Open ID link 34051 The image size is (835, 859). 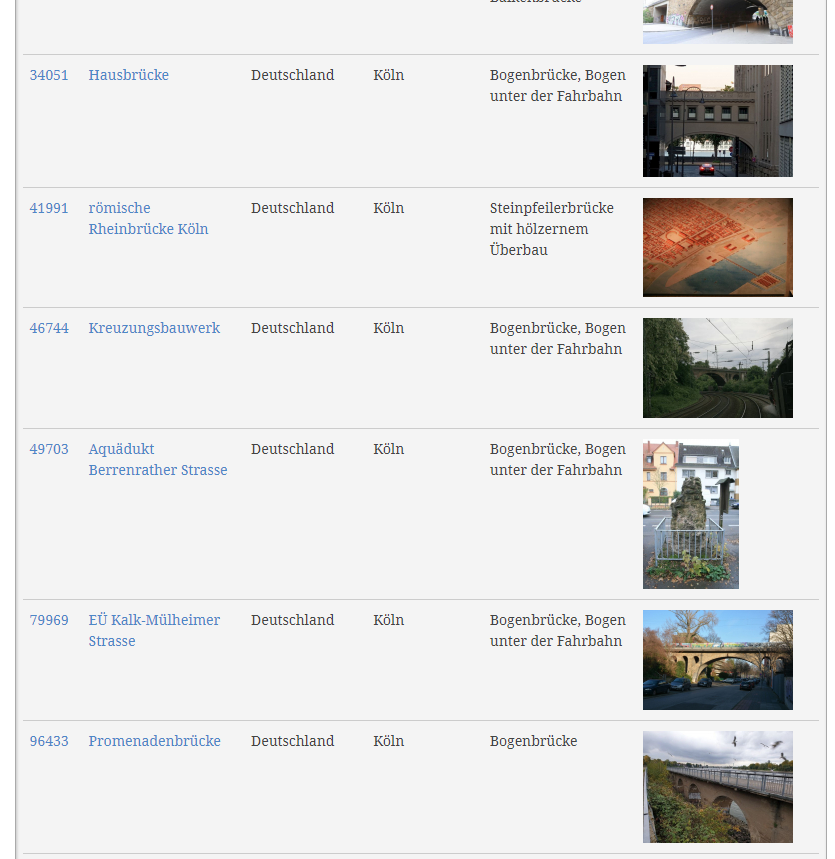[x=49, y=75]
